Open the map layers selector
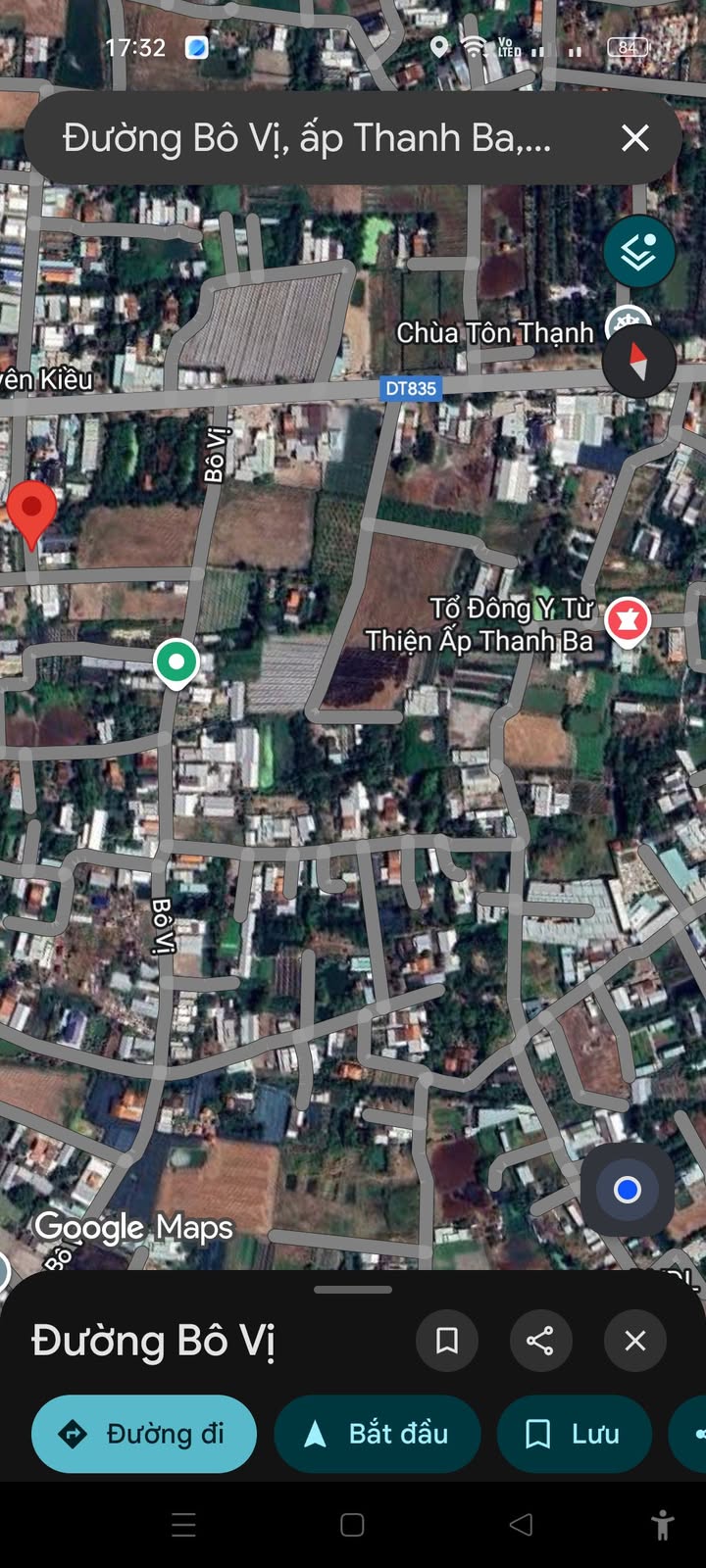 pyautogui.click(x=639, y=252)
